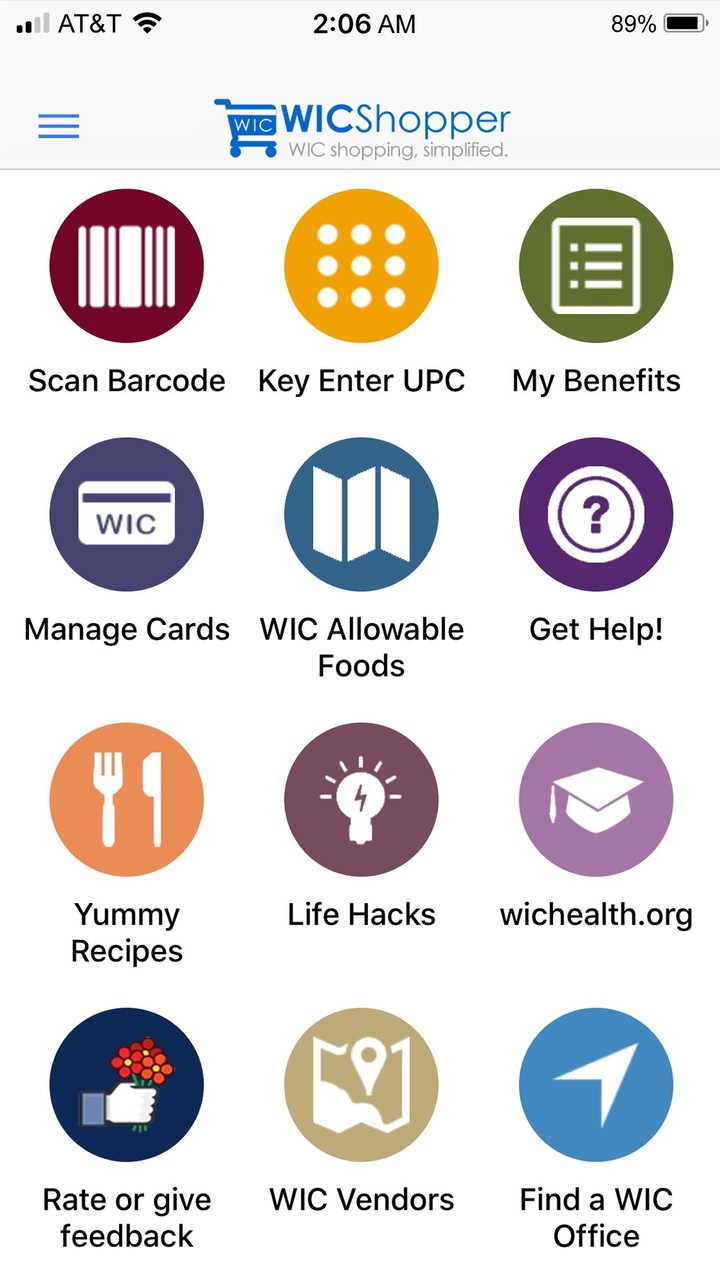The image size is (720, 1280).
Task: Choose Rate or give feedback
Action: click(127, 1085)
